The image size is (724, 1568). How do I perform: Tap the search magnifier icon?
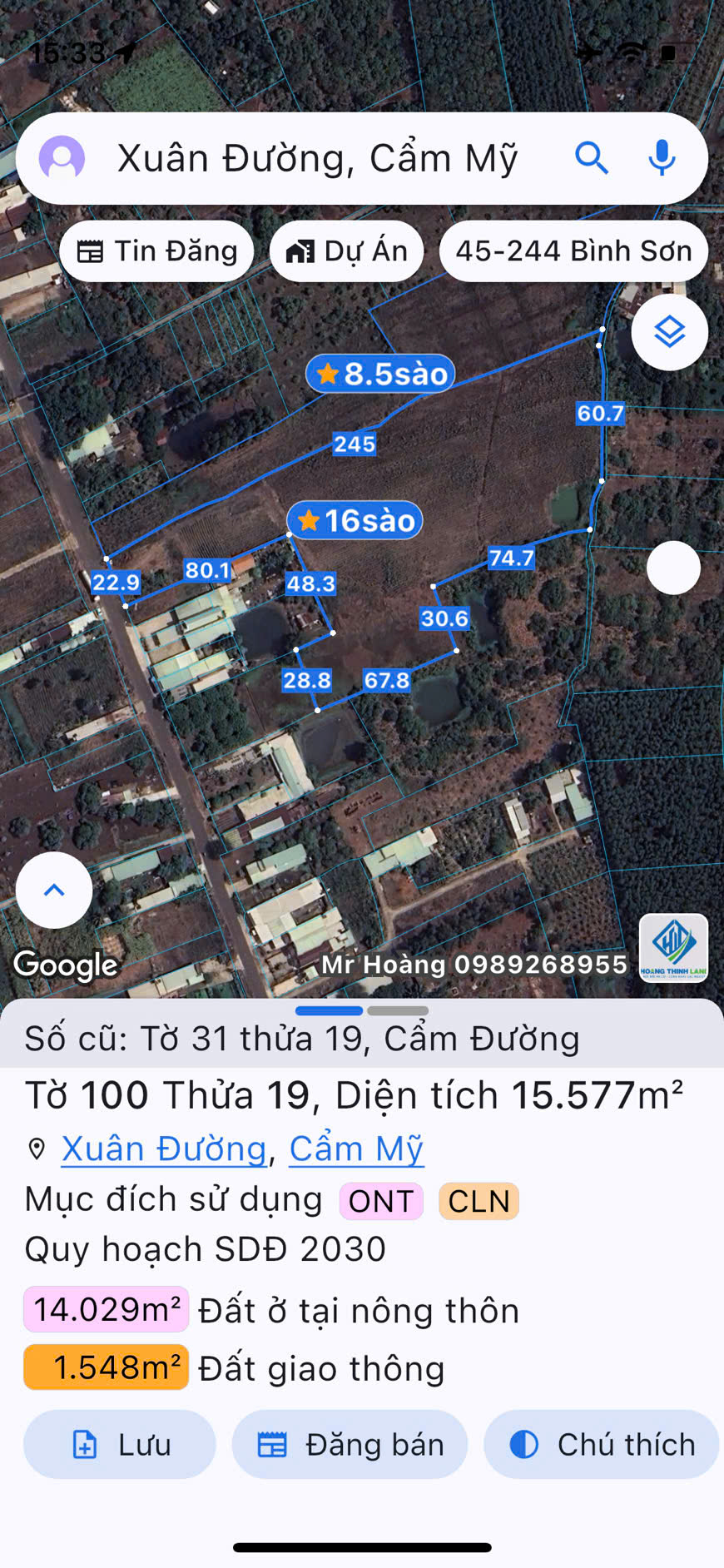click(592, 158)
